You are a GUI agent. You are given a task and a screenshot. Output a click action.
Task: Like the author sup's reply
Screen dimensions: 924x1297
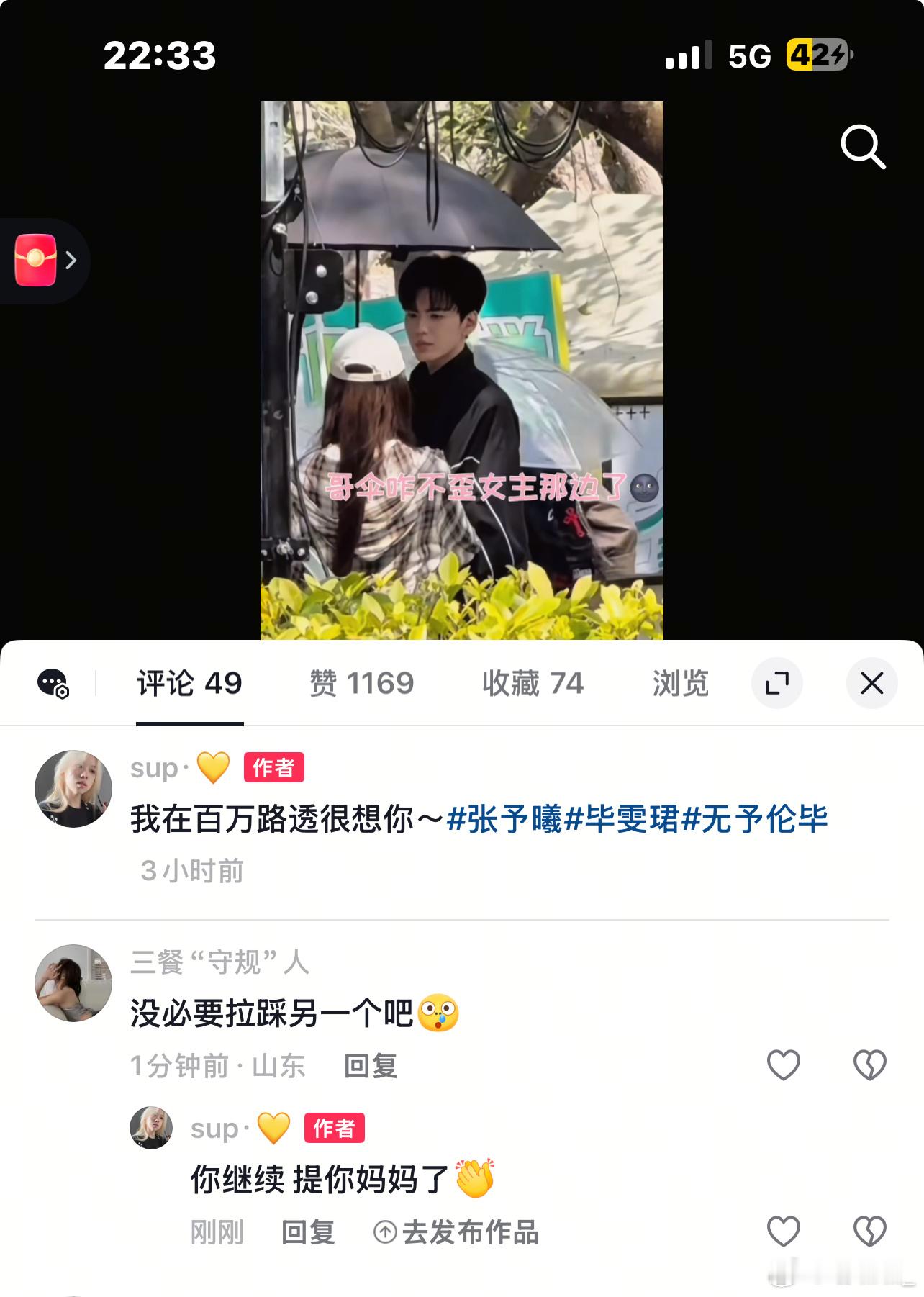783,1229
